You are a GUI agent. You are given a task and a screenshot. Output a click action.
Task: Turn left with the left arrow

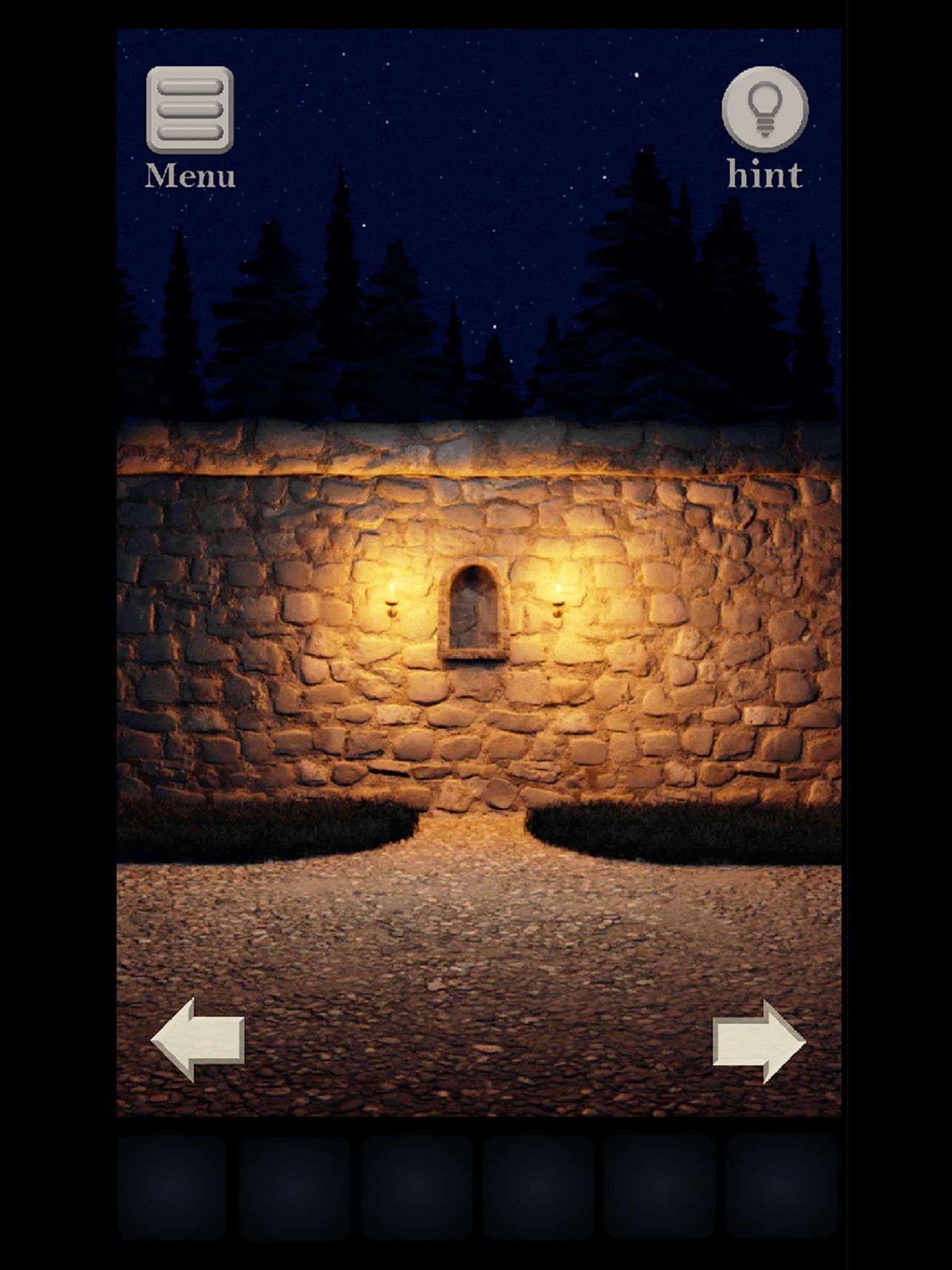pos(198,1040)
